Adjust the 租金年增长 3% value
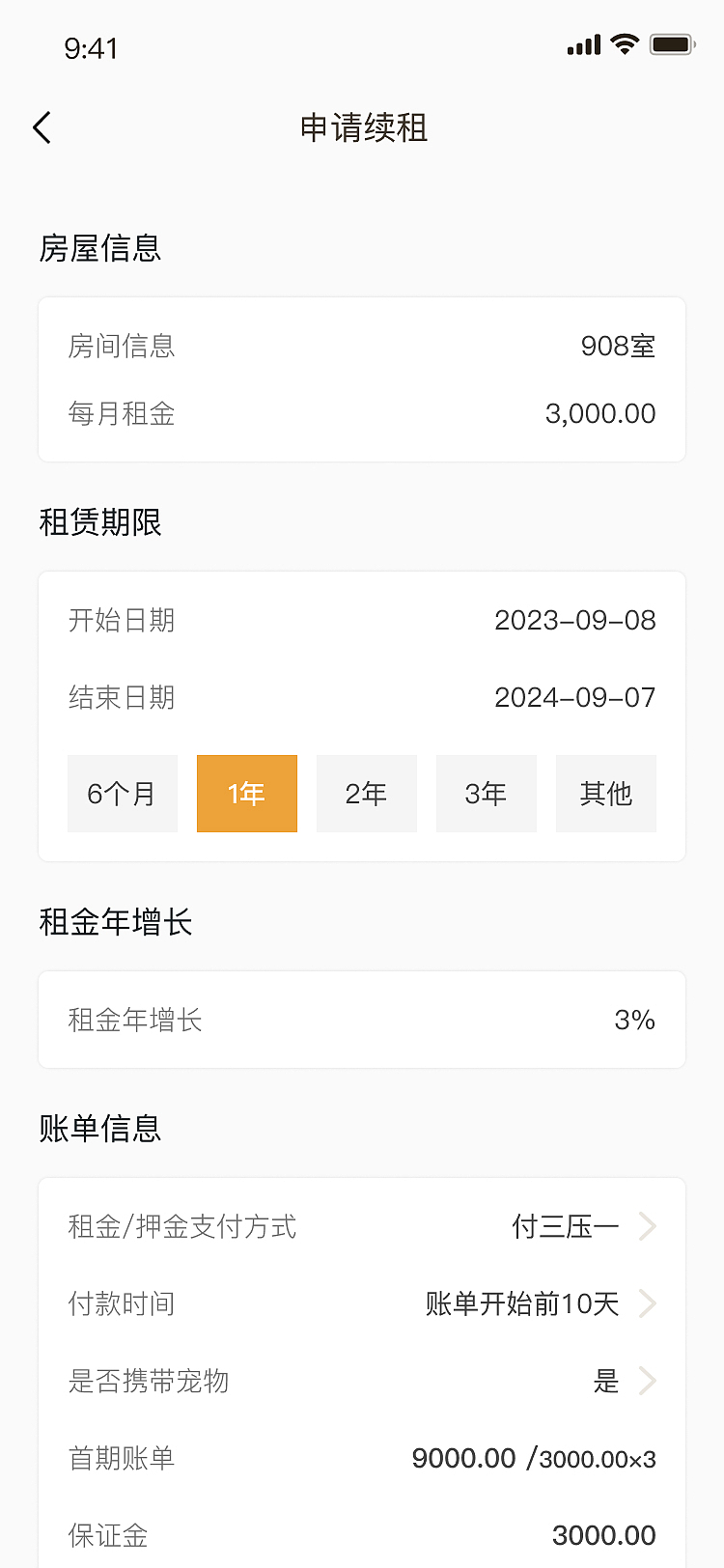 click(x=633, y=1020)
